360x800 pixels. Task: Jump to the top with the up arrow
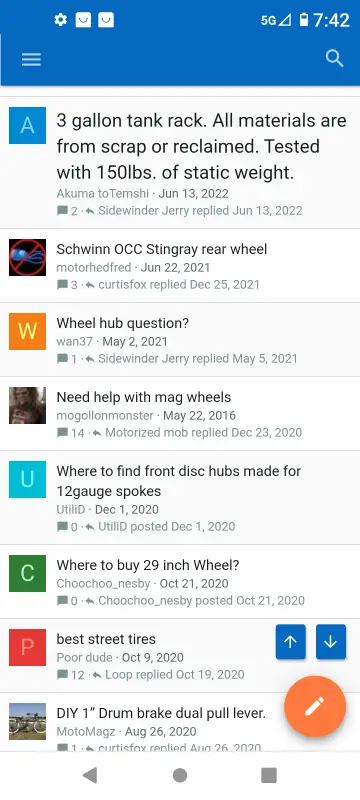point(291,642)
